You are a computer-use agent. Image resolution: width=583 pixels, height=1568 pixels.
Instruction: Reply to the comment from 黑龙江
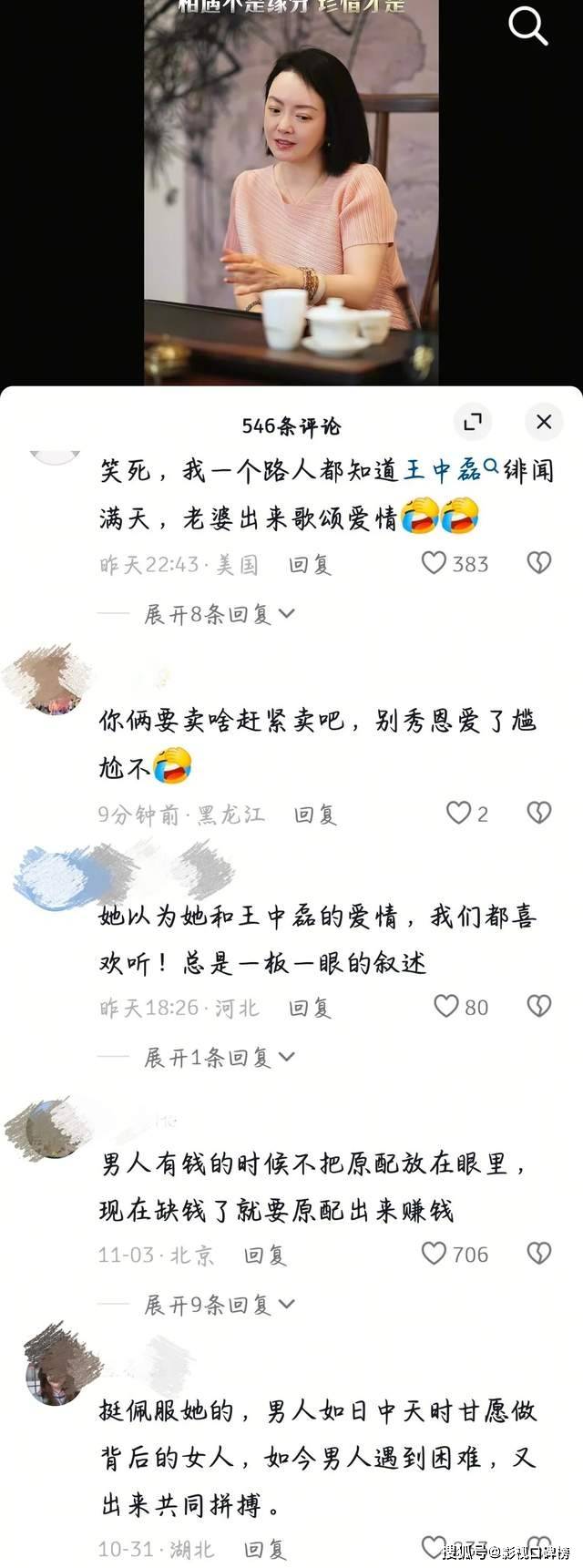315,814
